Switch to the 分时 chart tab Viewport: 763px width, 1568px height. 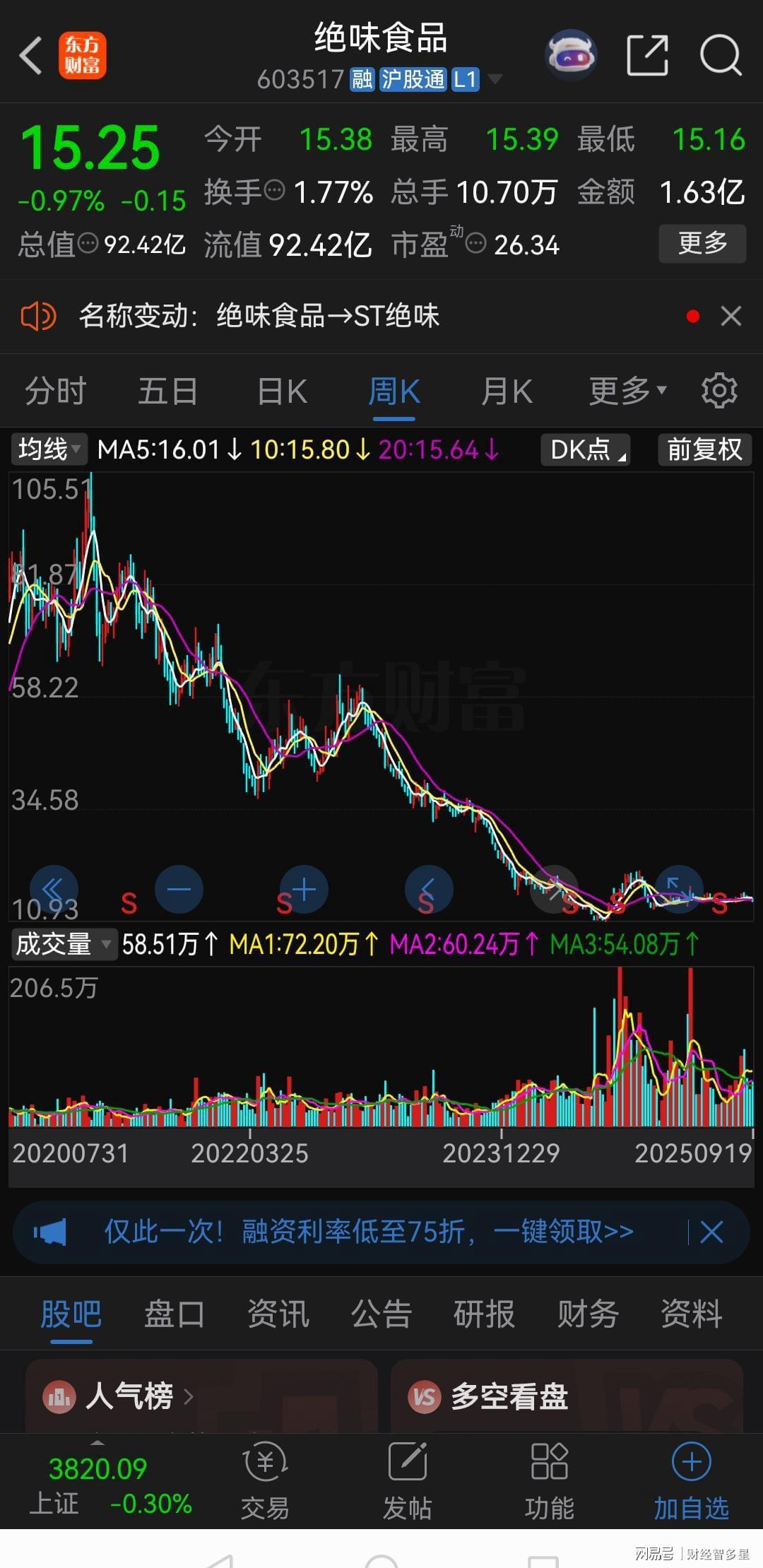(x=55, y=391)
